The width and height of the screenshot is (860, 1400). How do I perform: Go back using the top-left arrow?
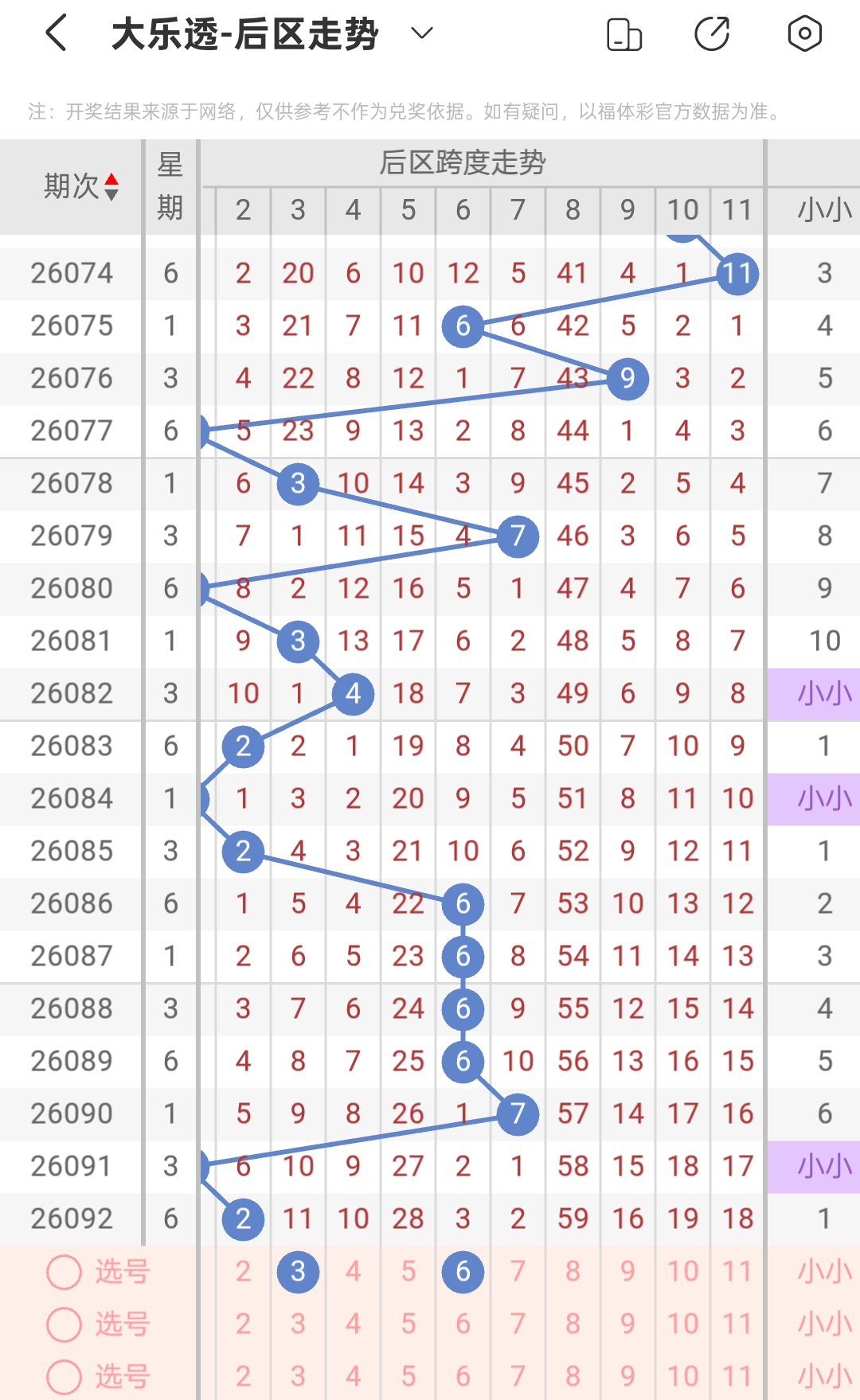pos(56,33)
